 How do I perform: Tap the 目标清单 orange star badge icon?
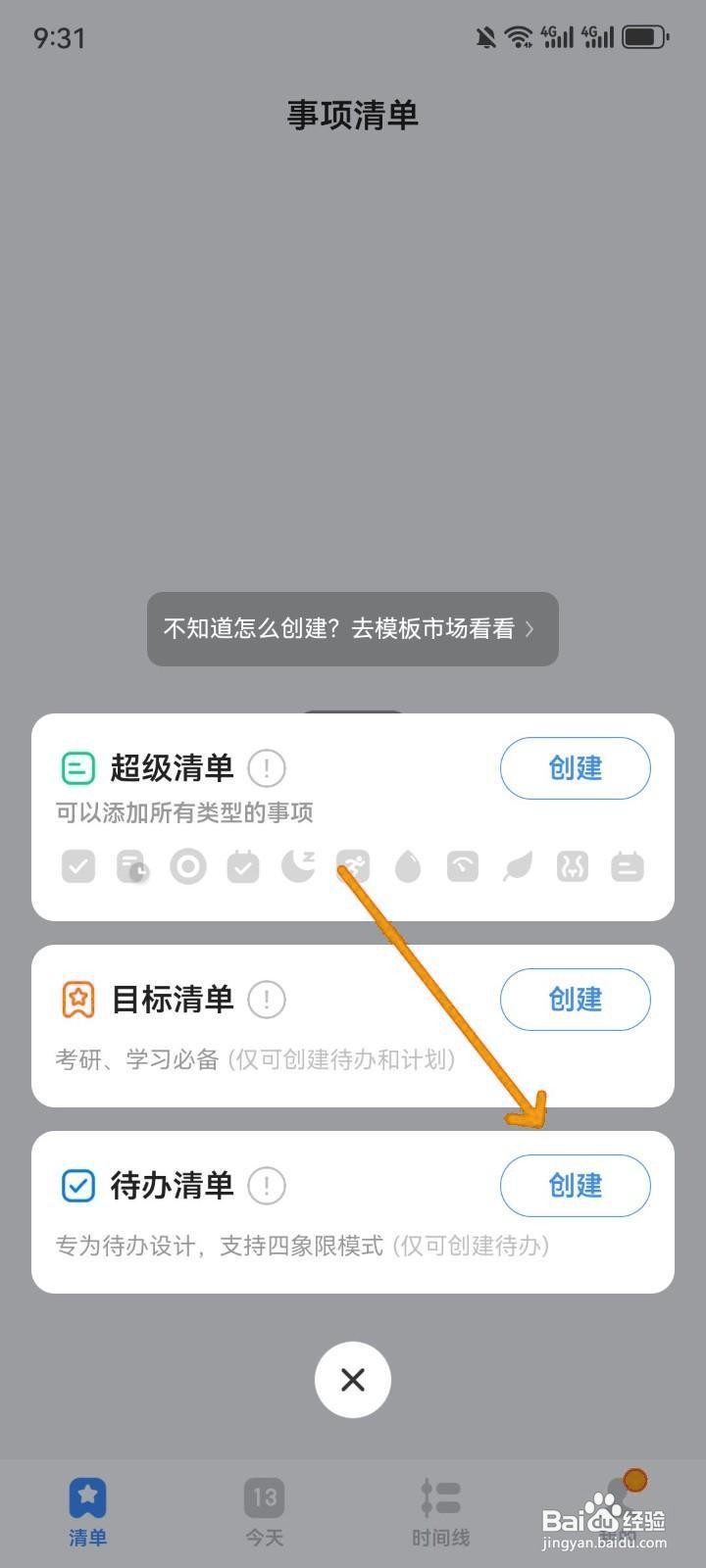77,1000
